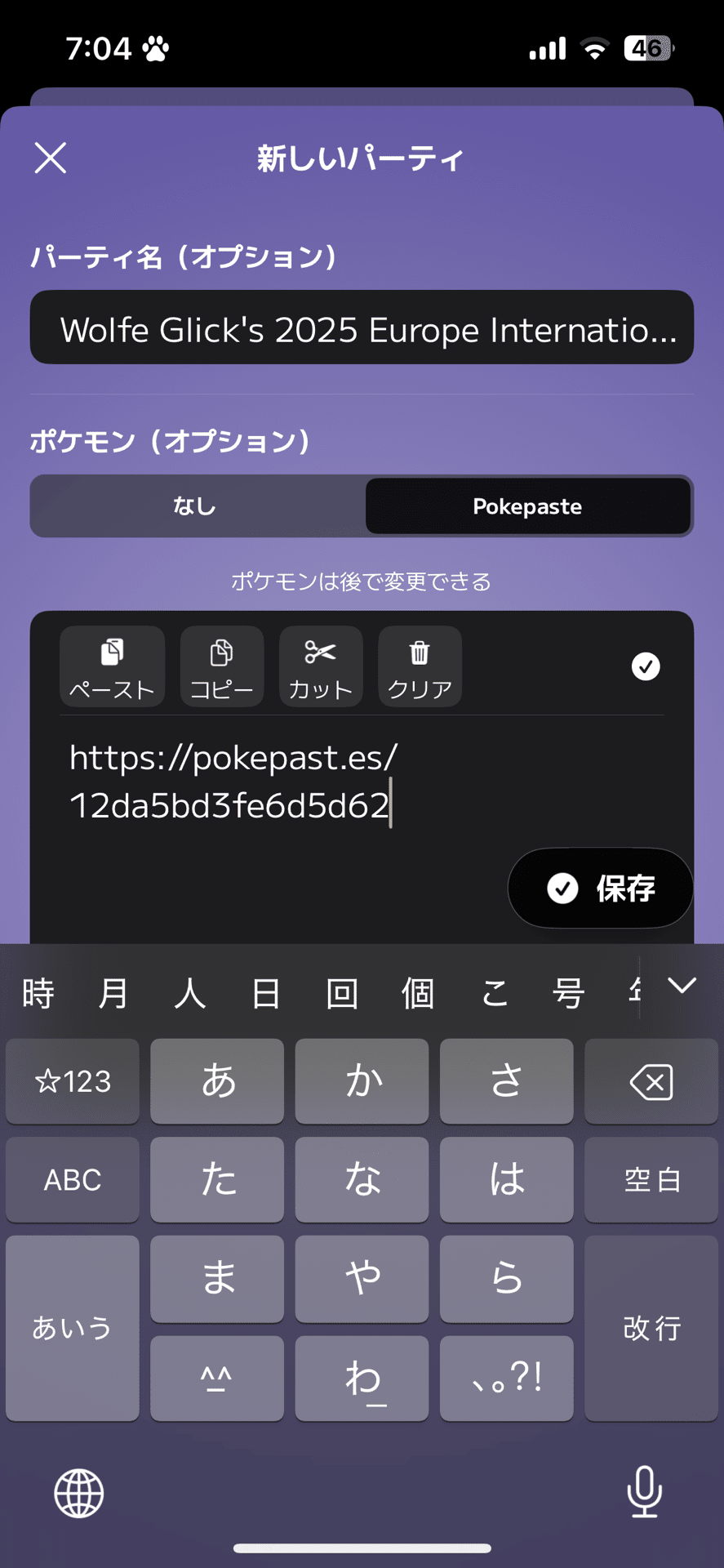Viewport: 724px width, 1568px height.
Task: Select the なし option
Action: coord(195,506)
